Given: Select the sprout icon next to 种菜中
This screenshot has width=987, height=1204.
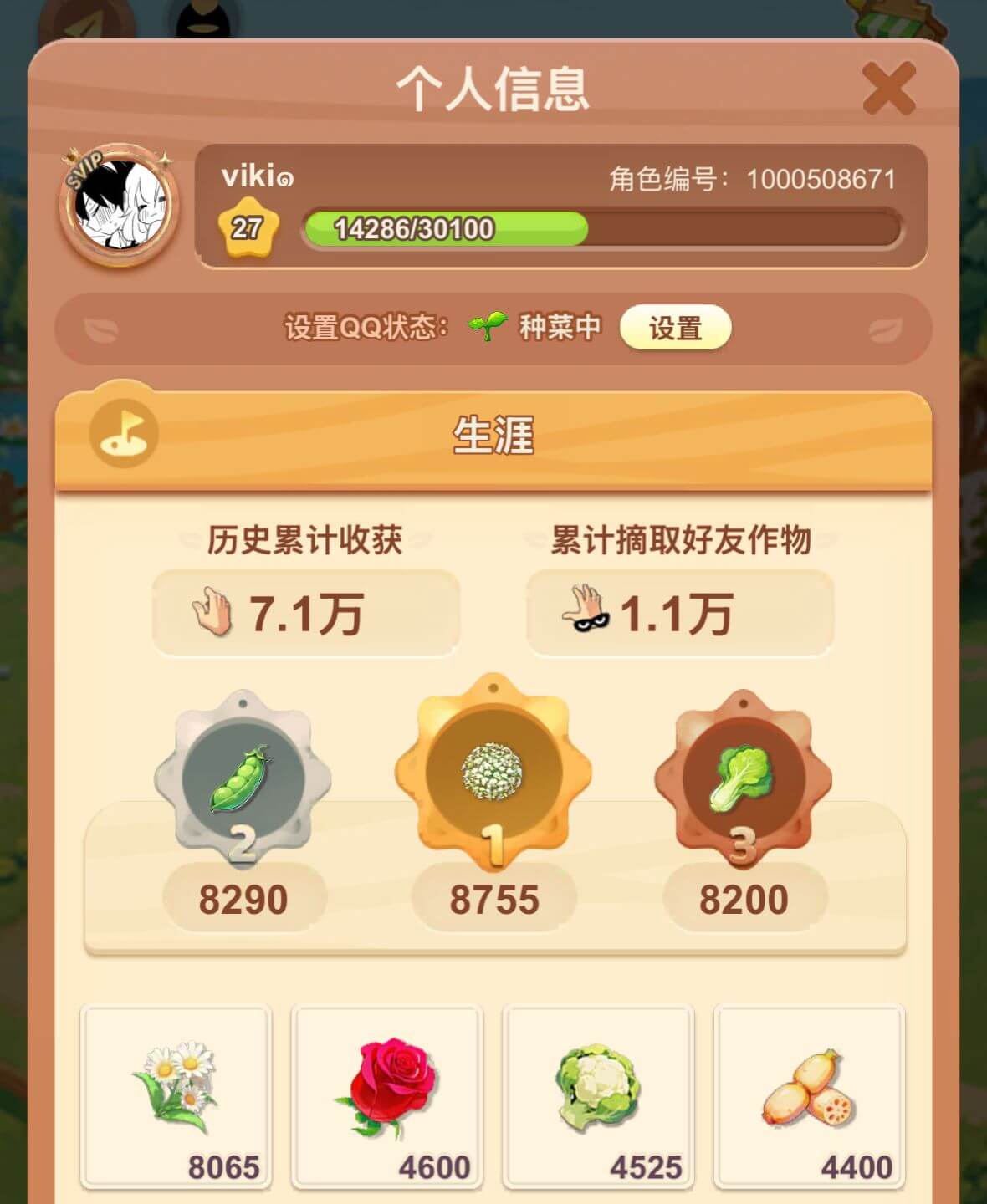Looking at the screenshot, I should 487,328.
